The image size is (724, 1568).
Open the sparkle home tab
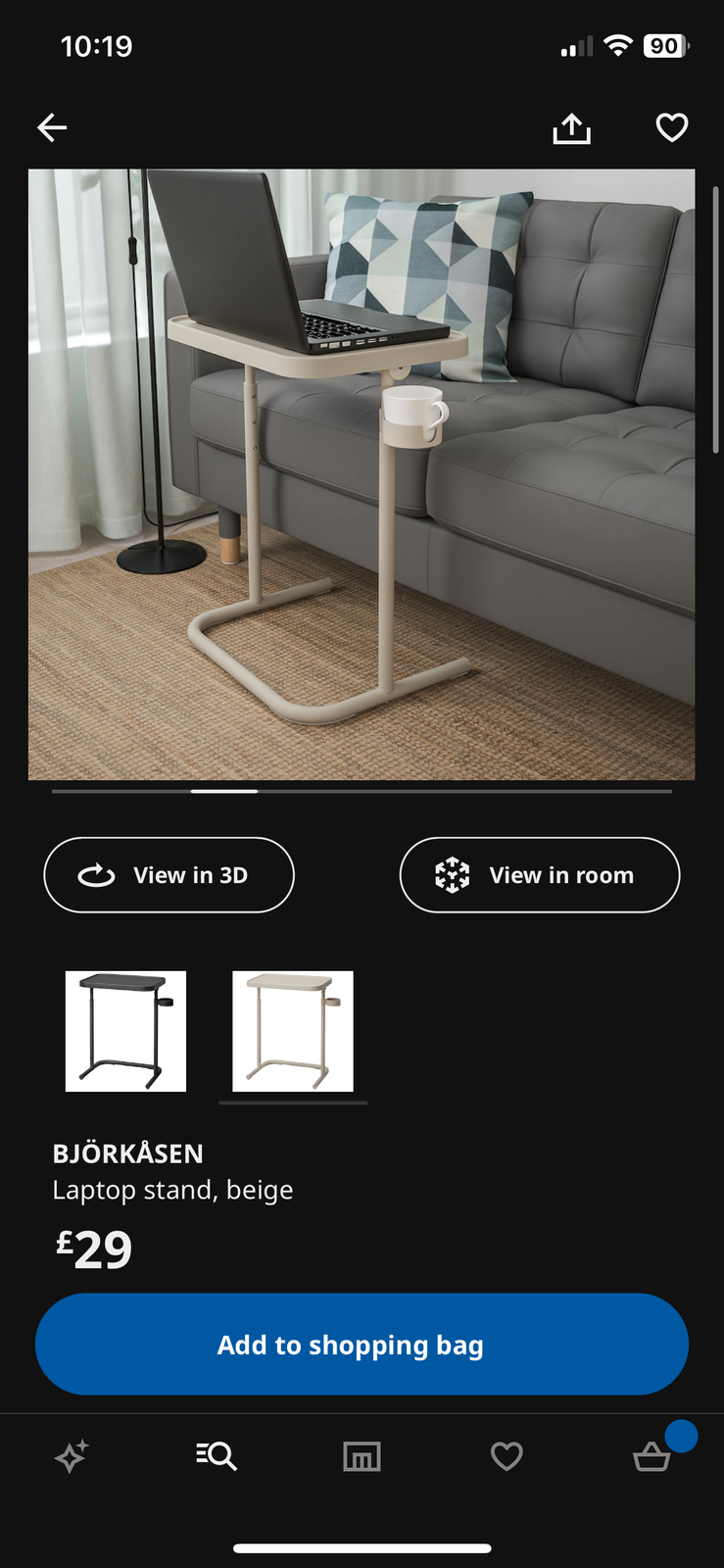click(72, 1456)
